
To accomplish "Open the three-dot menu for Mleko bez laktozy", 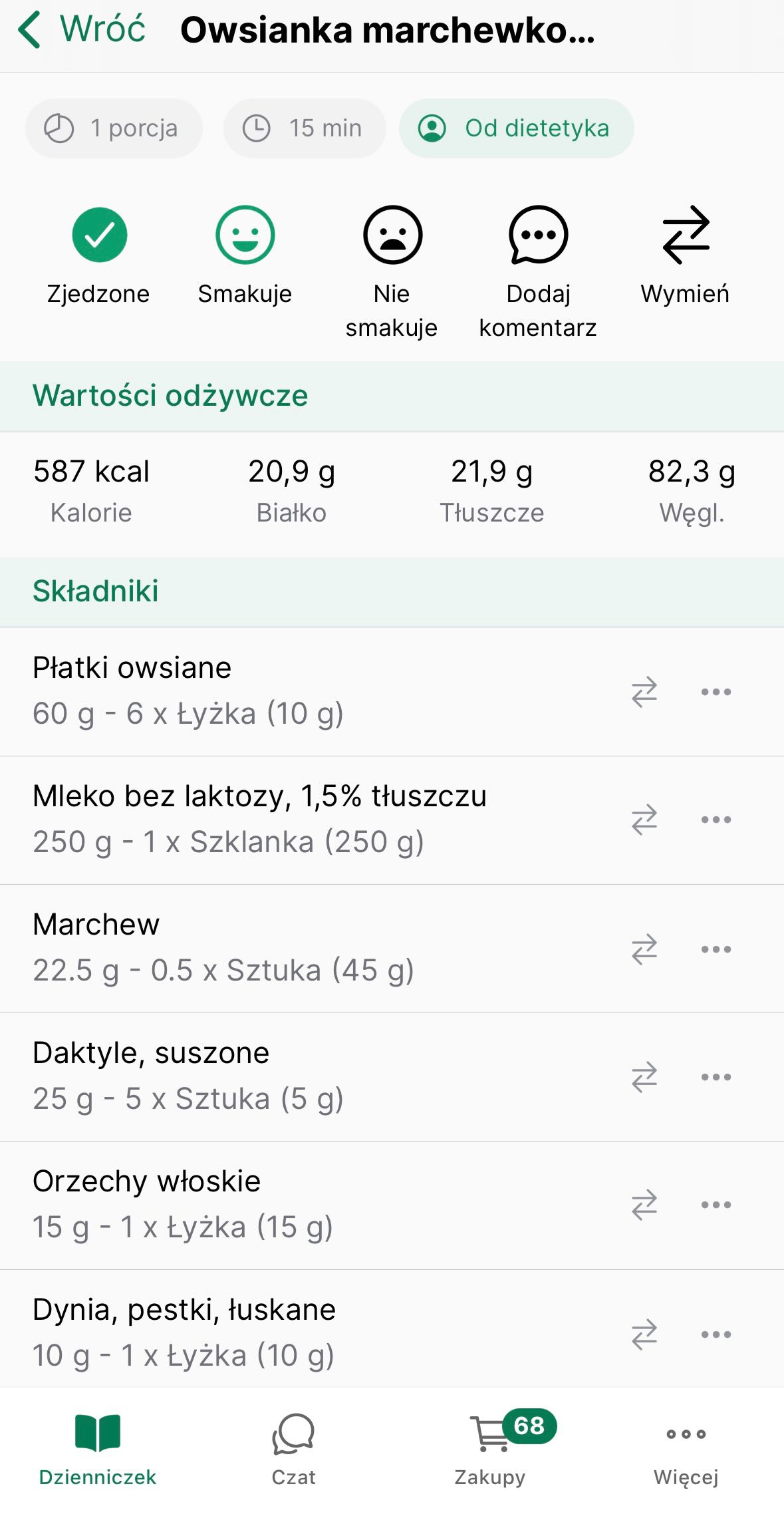I will pos(716,820).
